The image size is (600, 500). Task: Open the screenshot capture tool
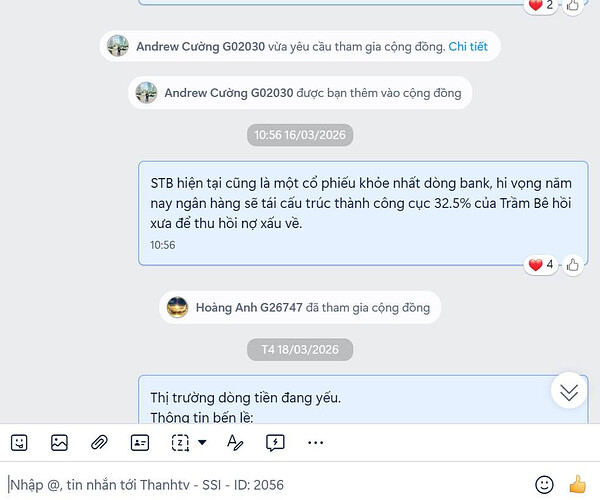[180, 441]
